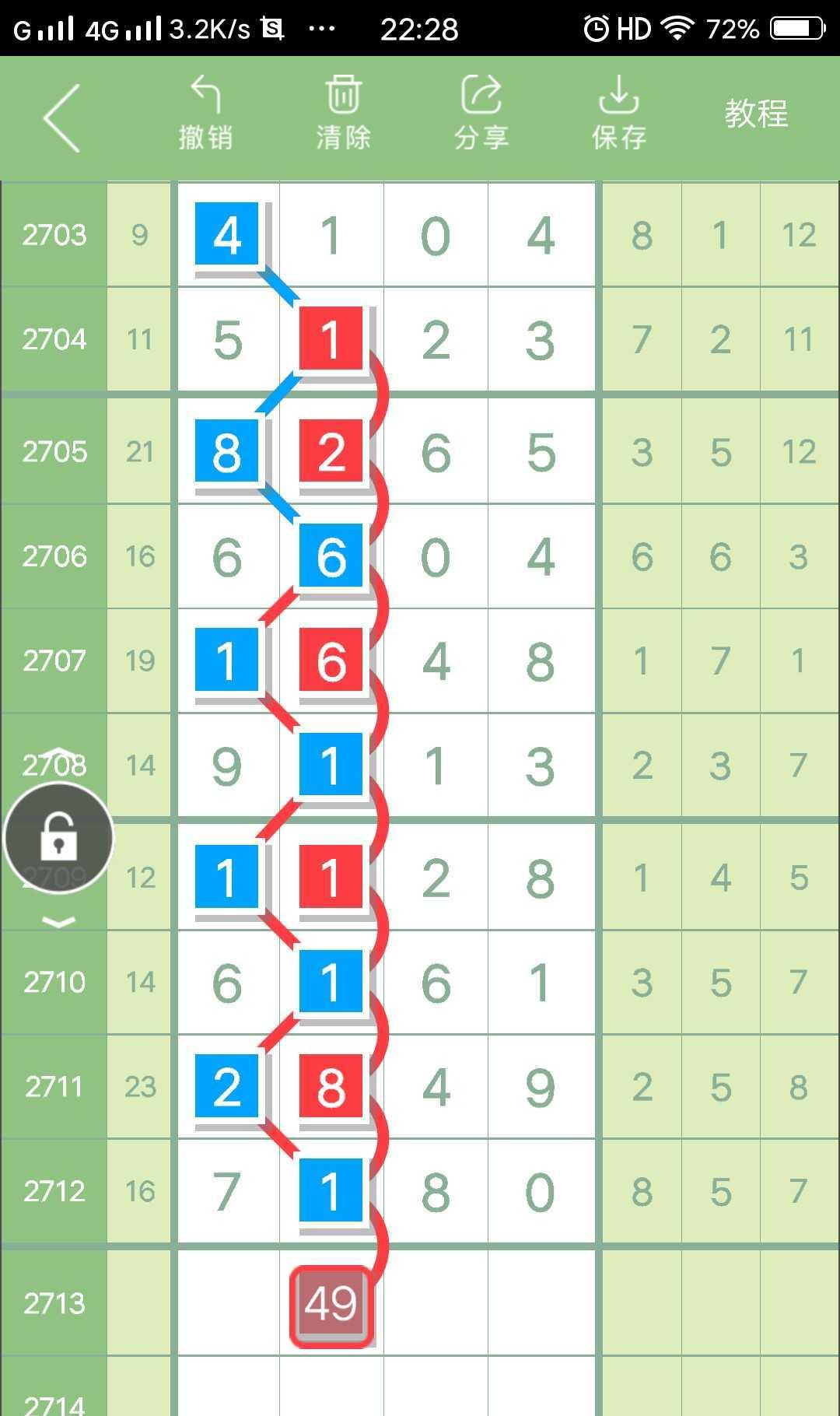Mark the digit 5 in row 2704
Viewport: 840px width, 1416px height.
coord(226,340)
